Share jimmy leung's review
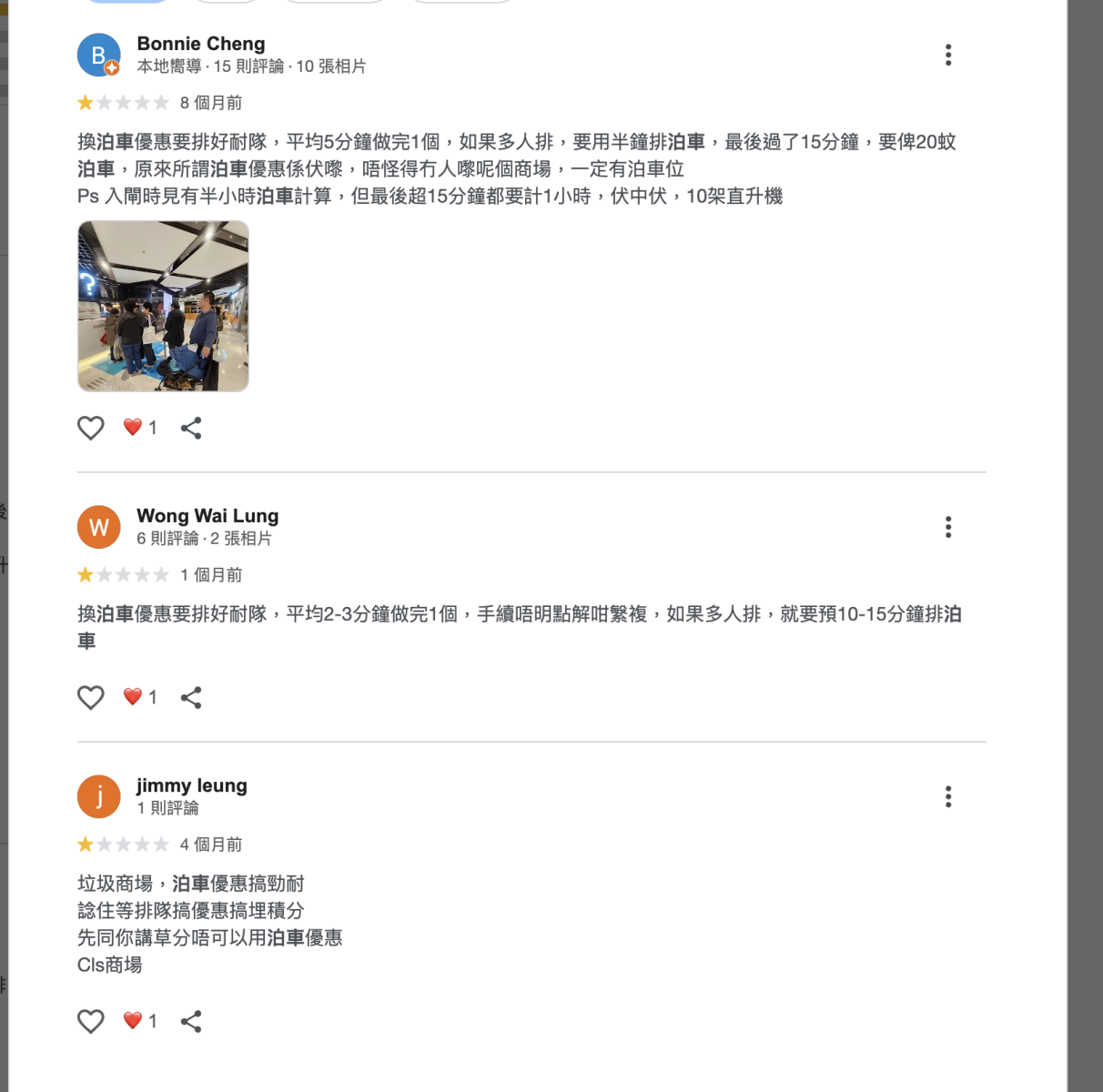 click(x=191, y=1021)
